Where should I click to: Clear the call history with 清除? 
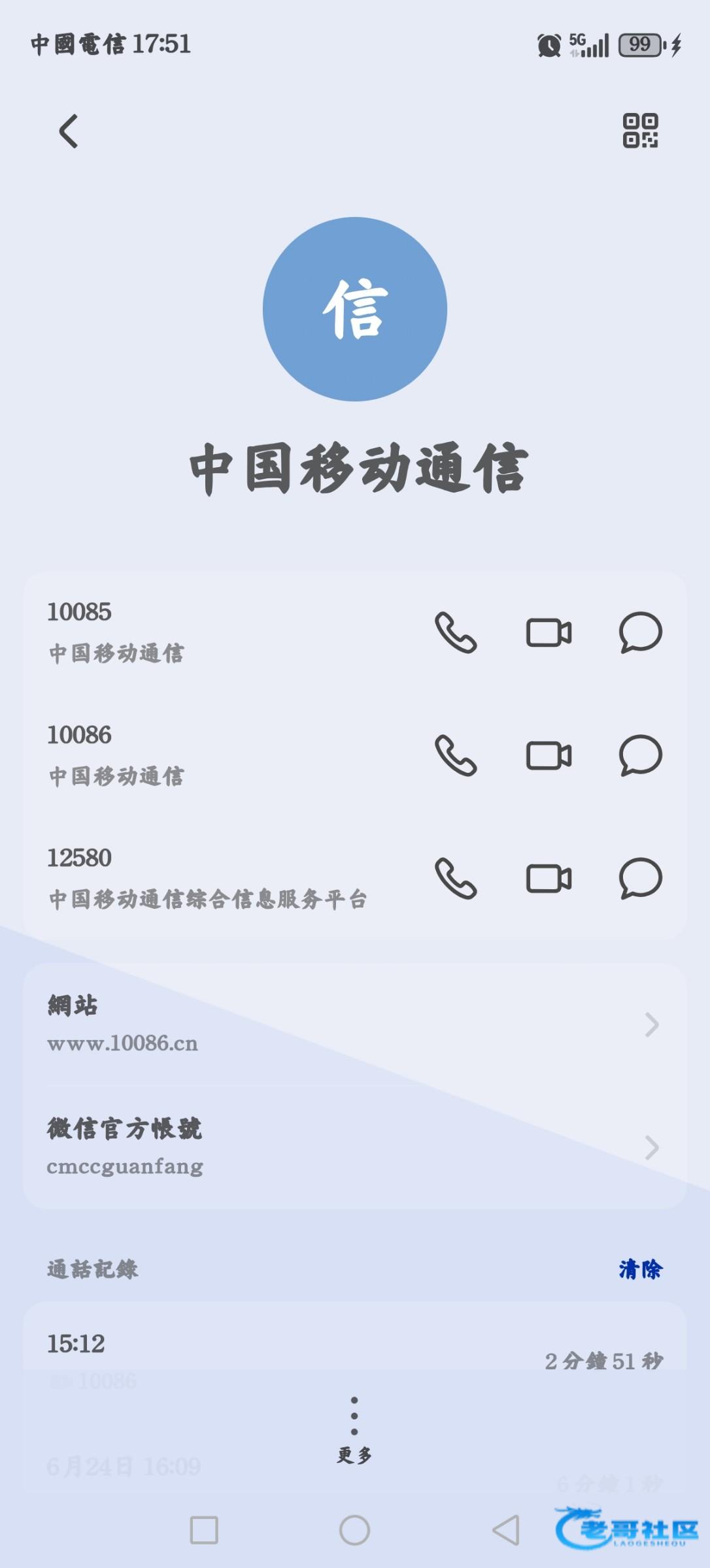point(640,1269)
